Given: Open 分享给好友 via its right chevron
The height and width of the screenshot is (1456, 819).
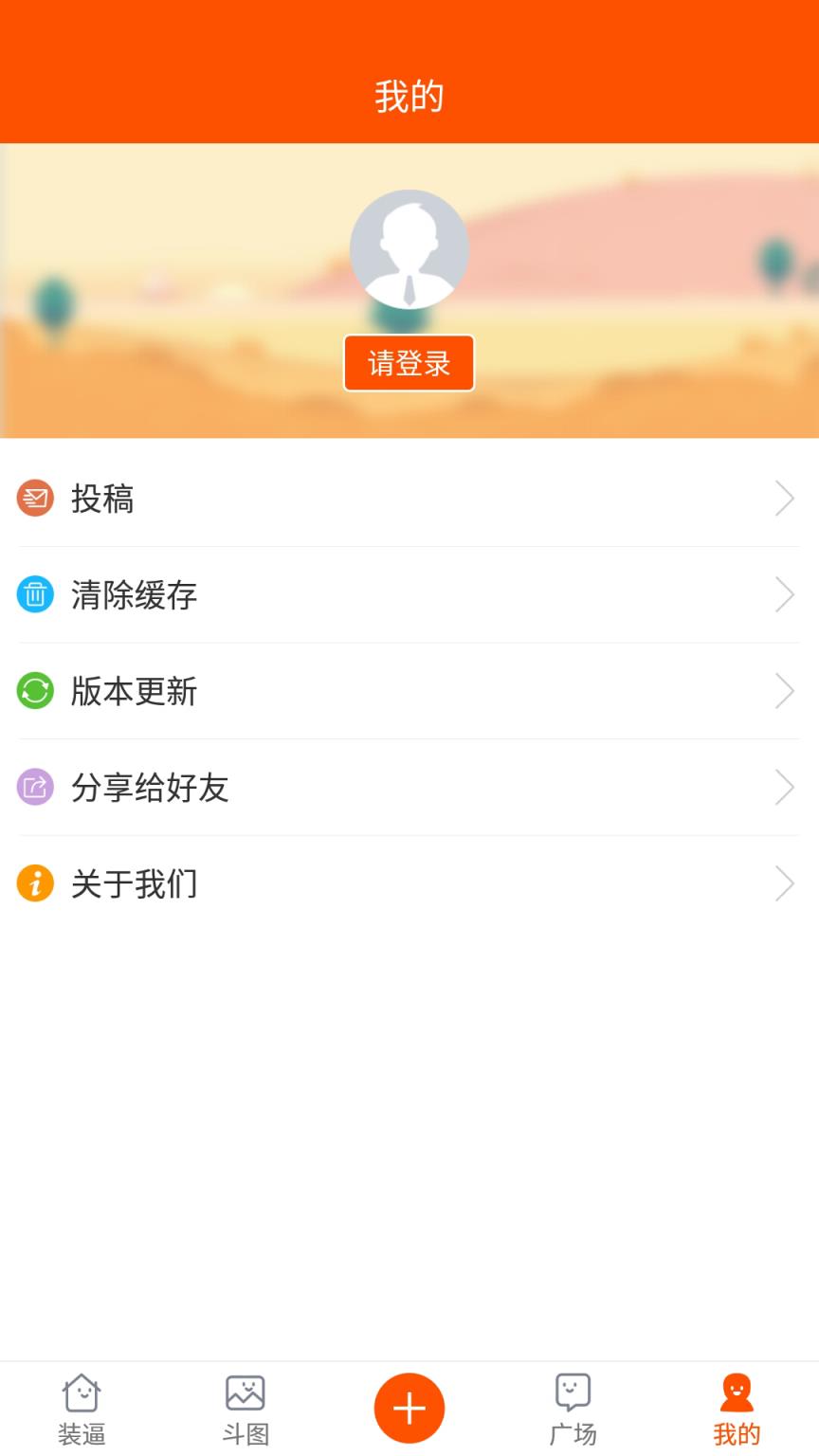Looking at the screenshot, I should 785,787.
